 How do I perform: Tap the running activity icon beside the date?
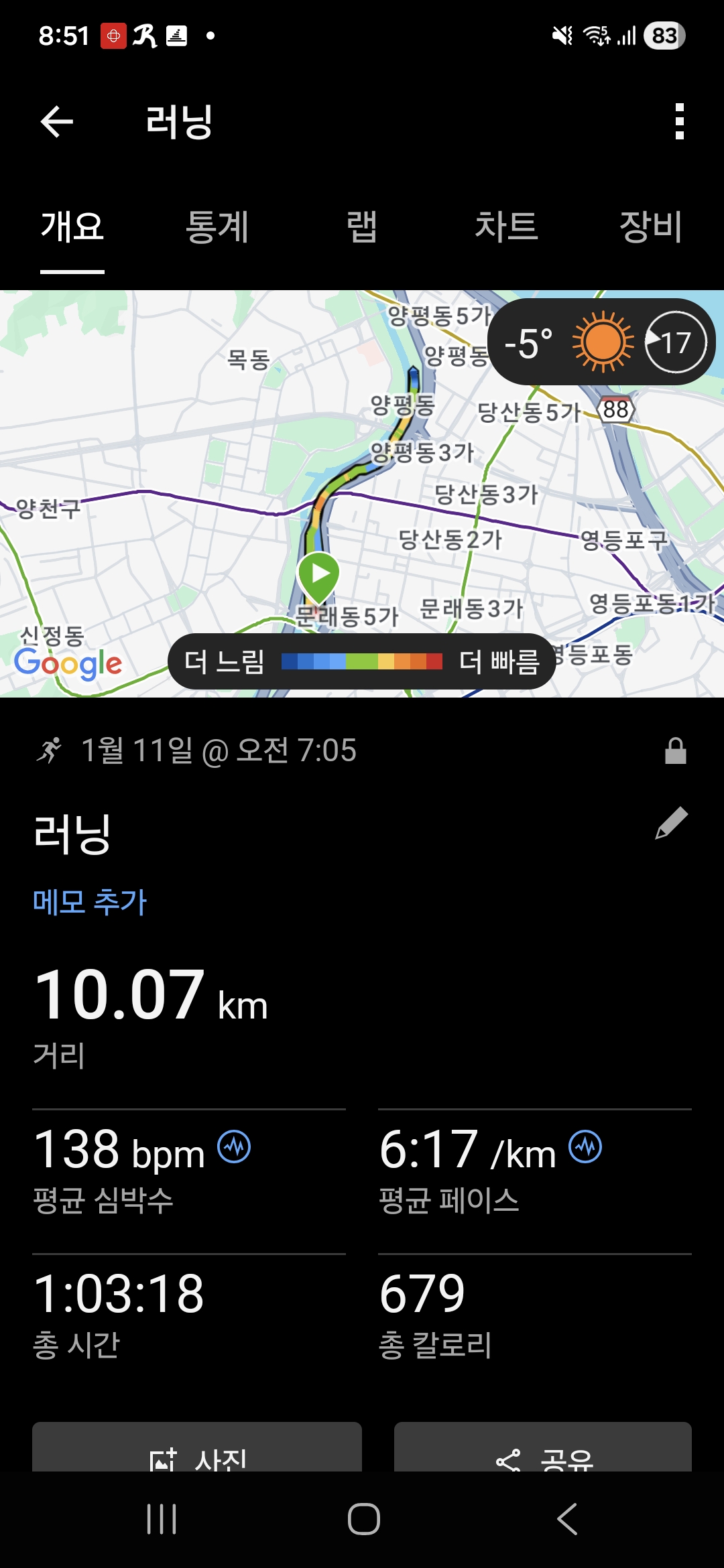tap(50, 750)
